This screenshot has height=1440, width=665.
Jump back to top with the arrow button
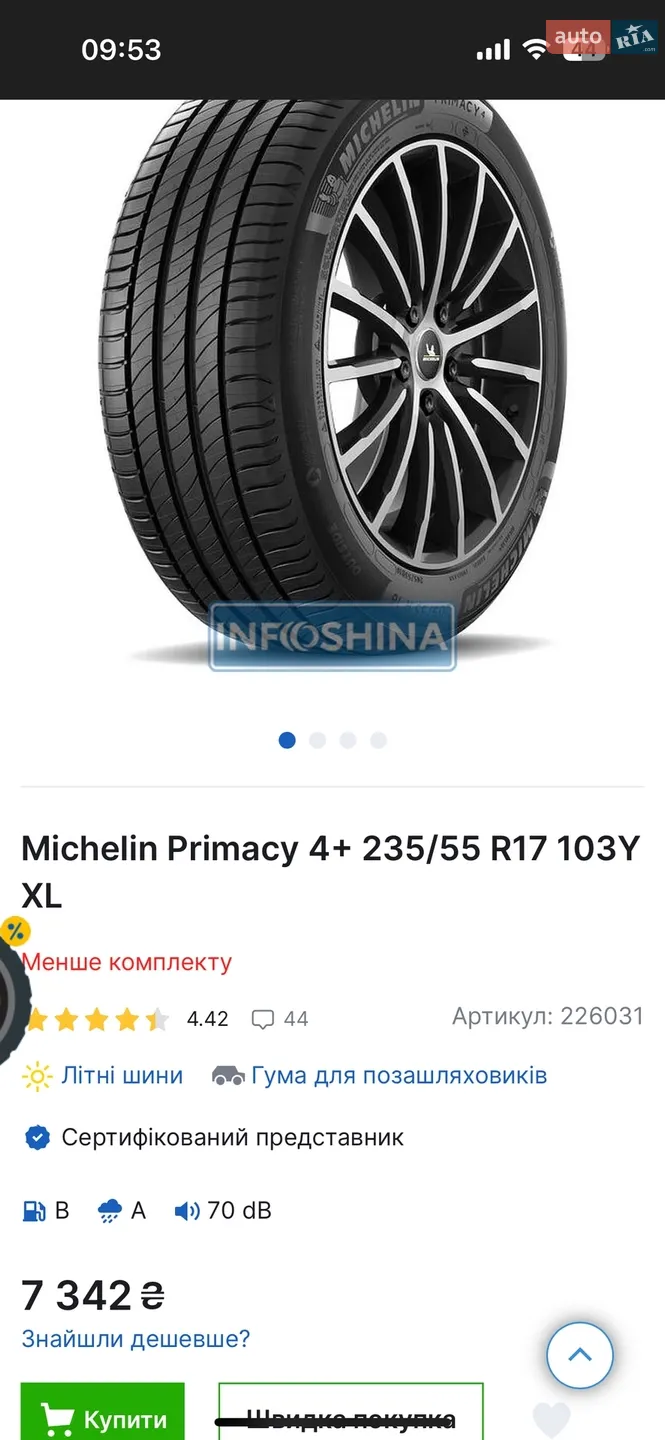point(580,1355)
